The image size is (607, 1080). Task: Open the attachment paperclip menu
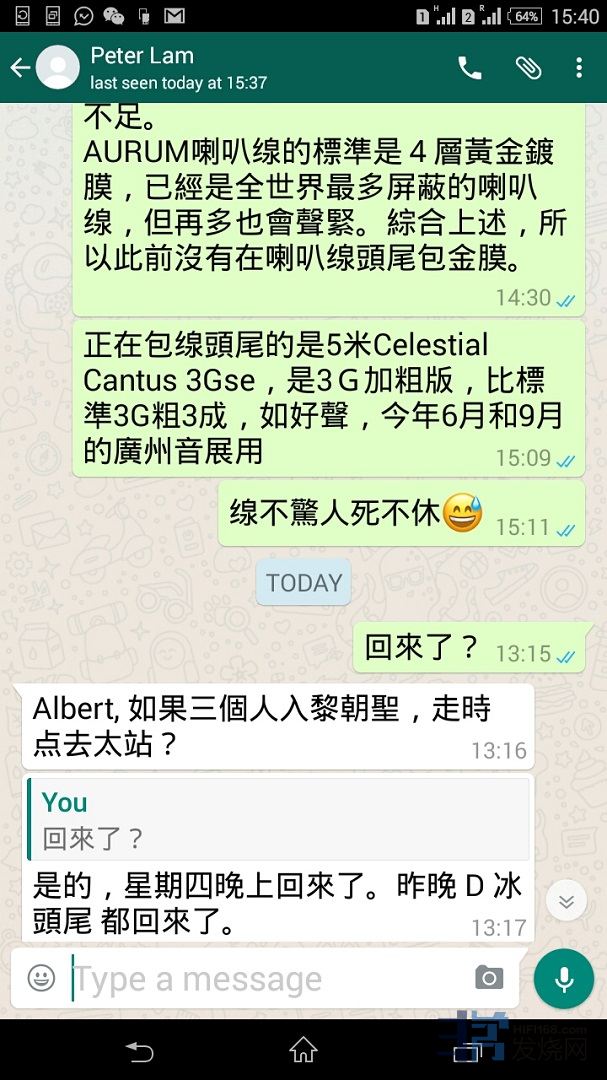(527, 67)
